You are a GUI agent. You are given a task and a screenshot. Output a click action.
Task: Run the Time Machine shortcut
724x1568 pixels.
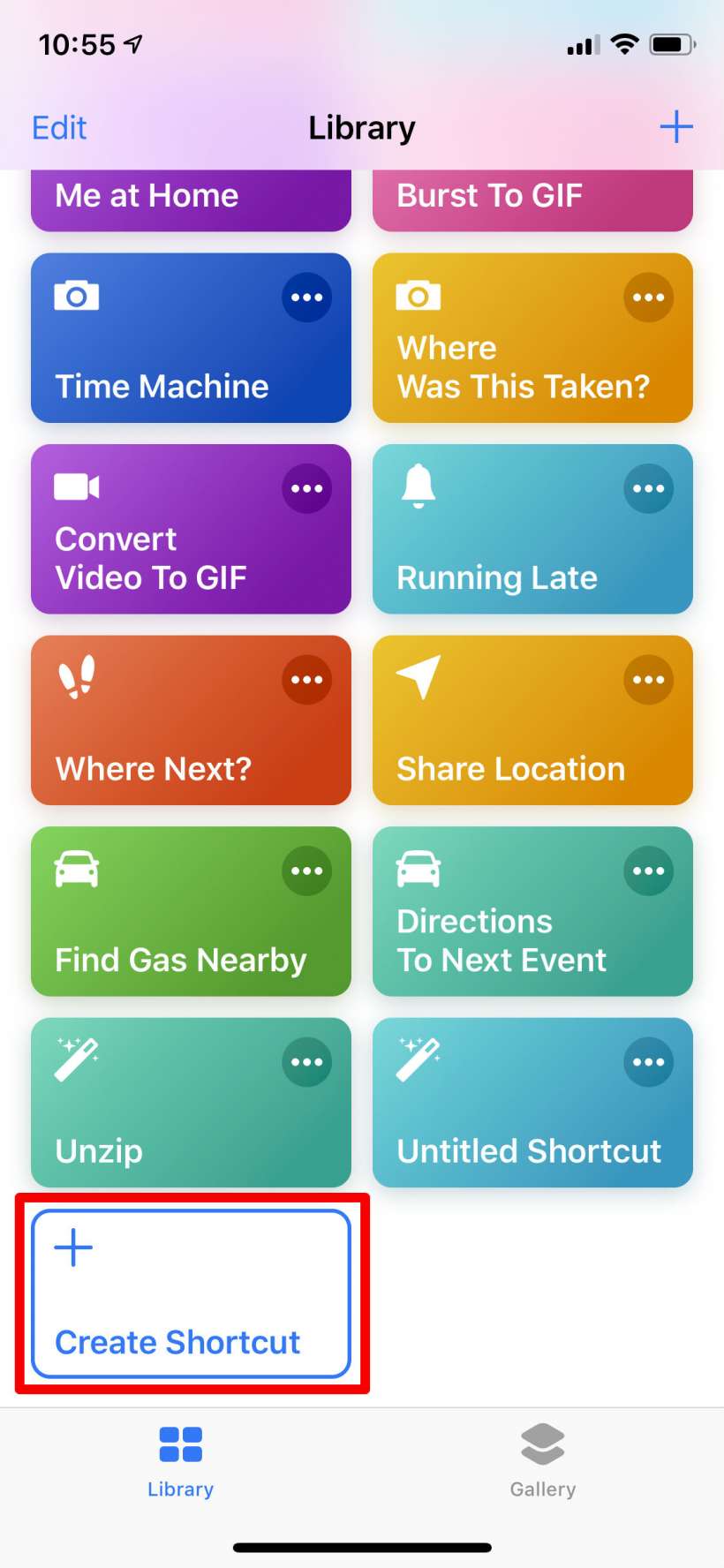pos(191,338)
